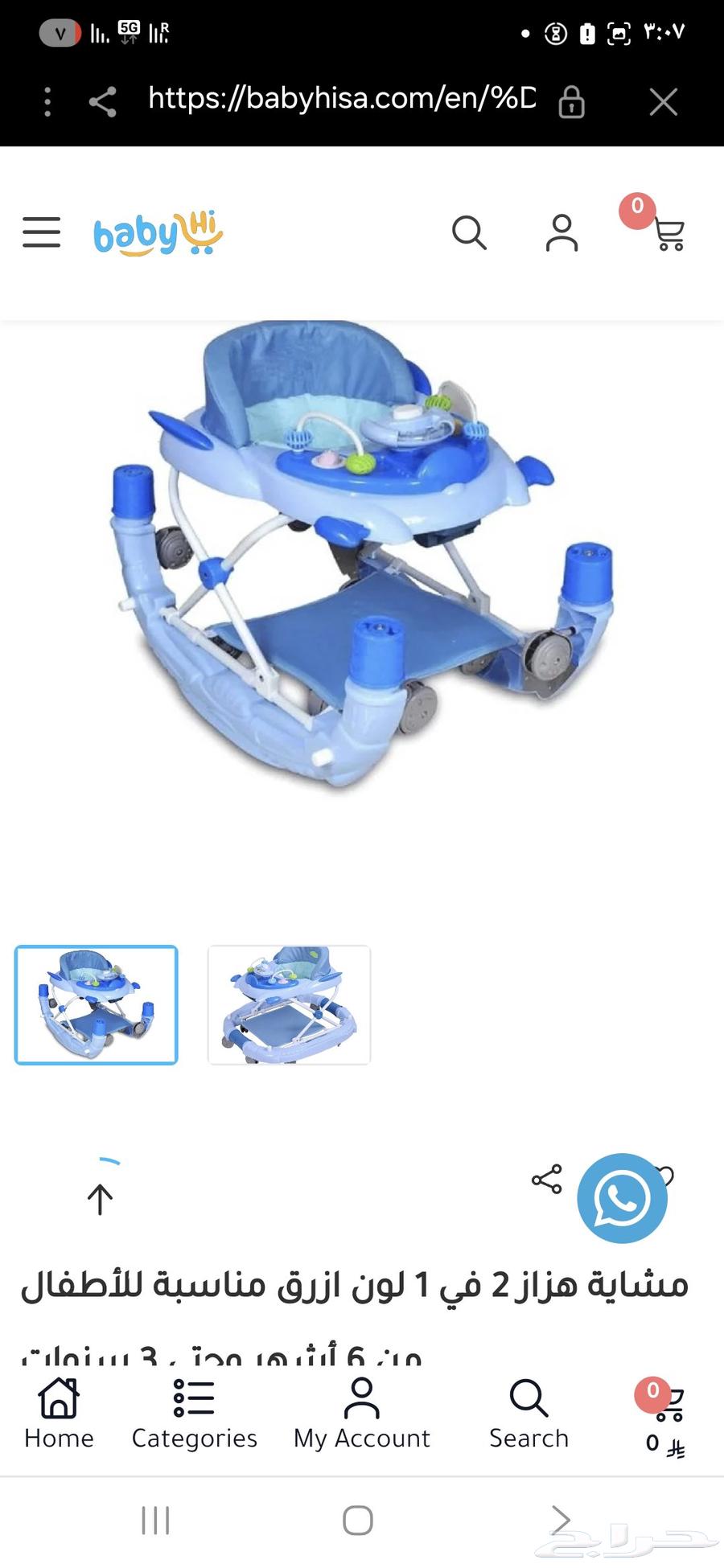Close the in-app browser tab

pyautogui.click(x=663, y=102)
